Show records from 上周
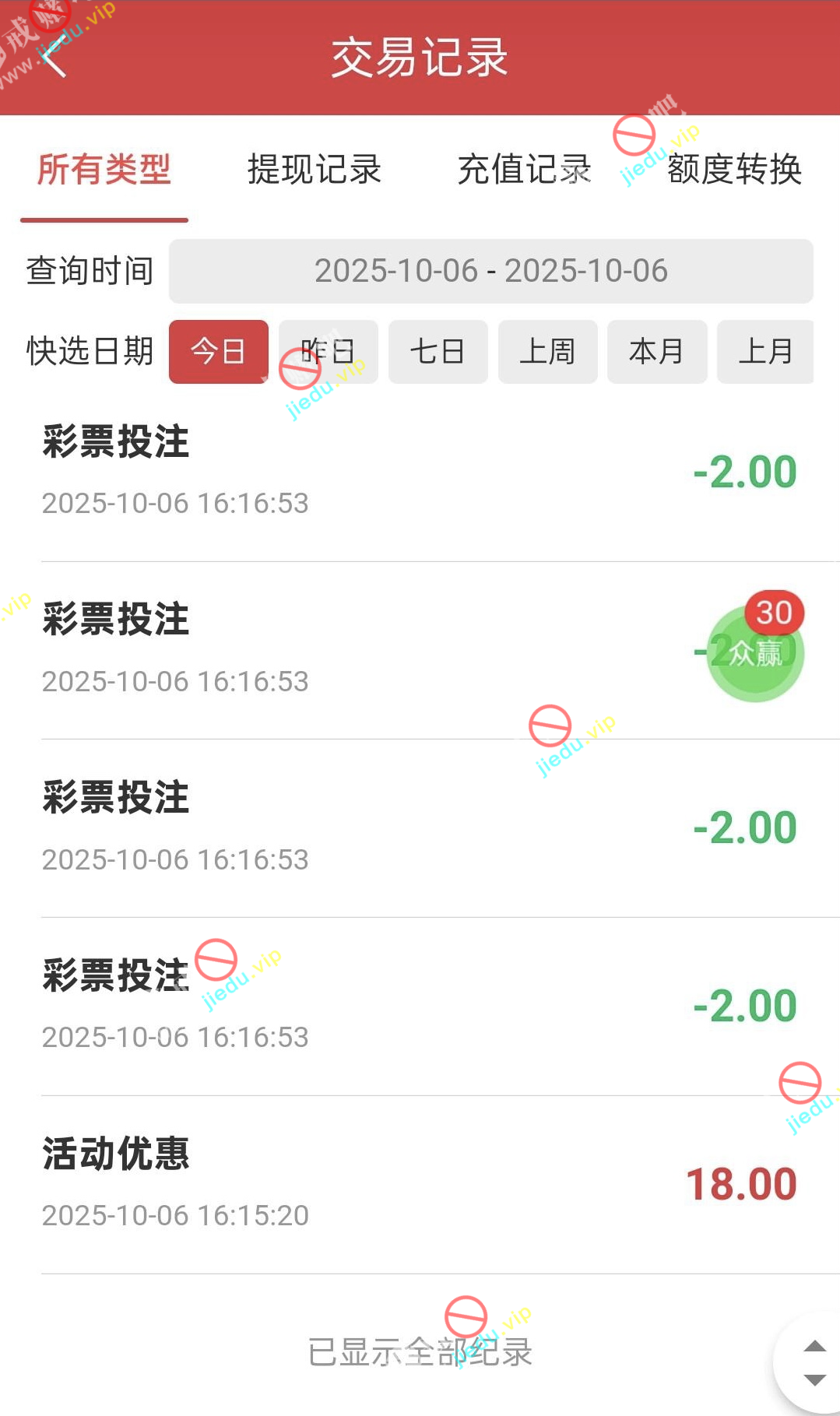840x1416 pixels. pos(547,352)
